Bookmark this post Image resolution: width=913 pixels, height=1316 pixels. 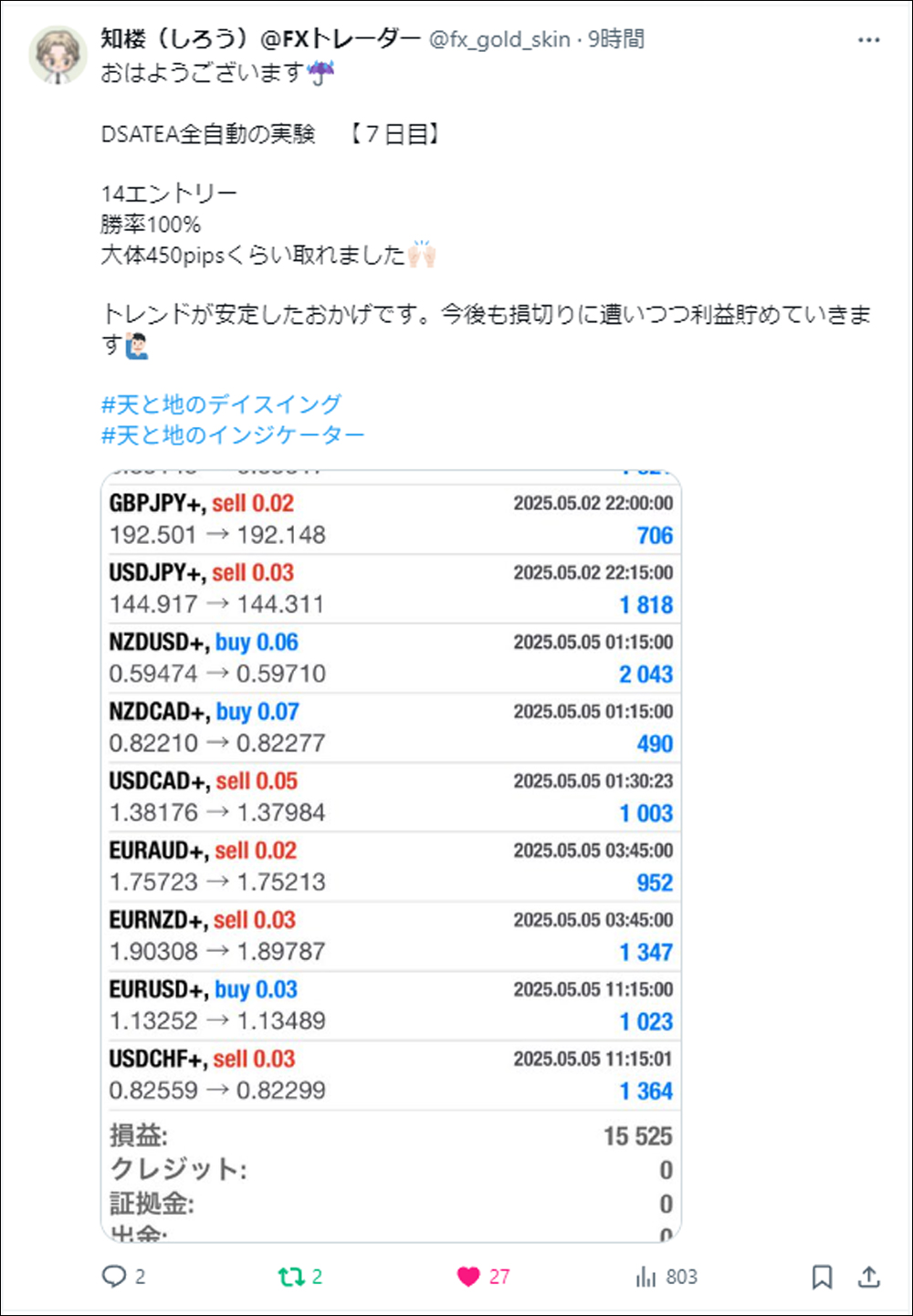[x=822, y=1276]
